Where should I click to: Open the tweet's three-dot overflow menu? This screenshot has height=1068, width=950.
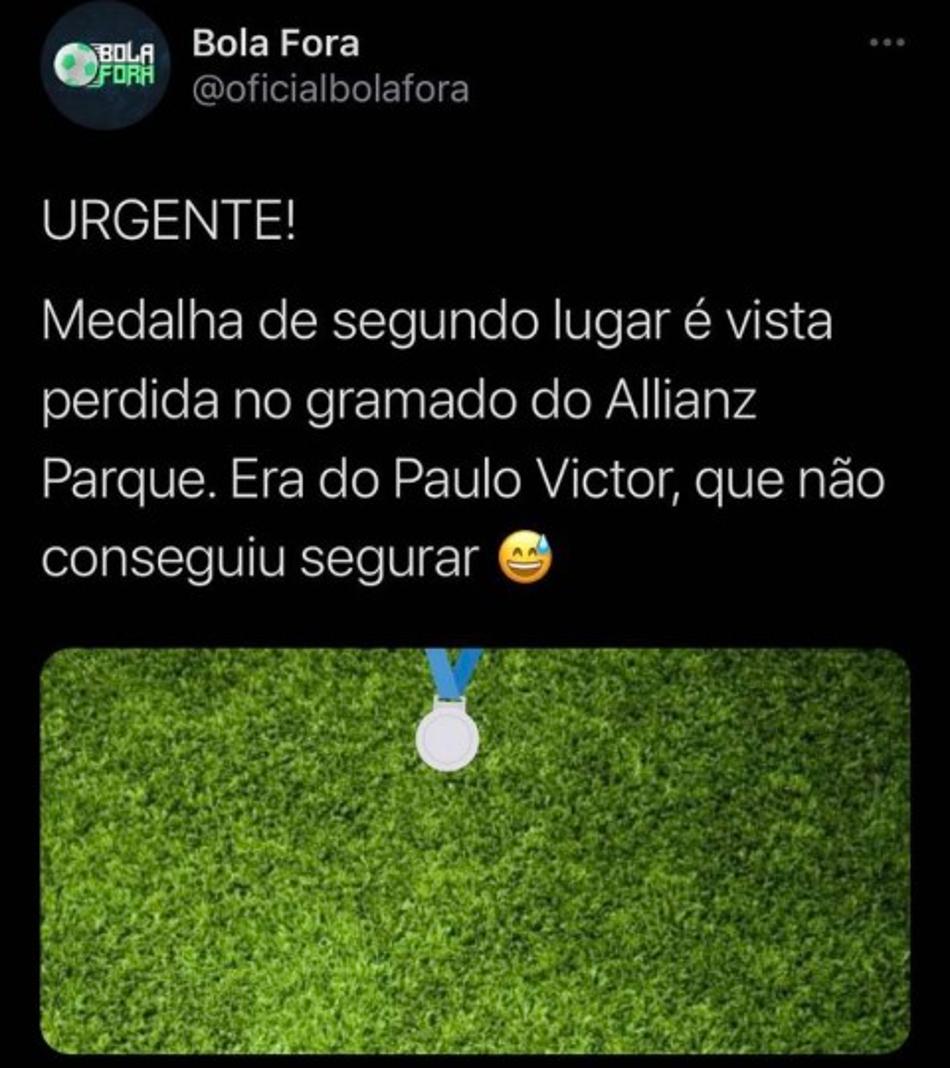[886, 43]
